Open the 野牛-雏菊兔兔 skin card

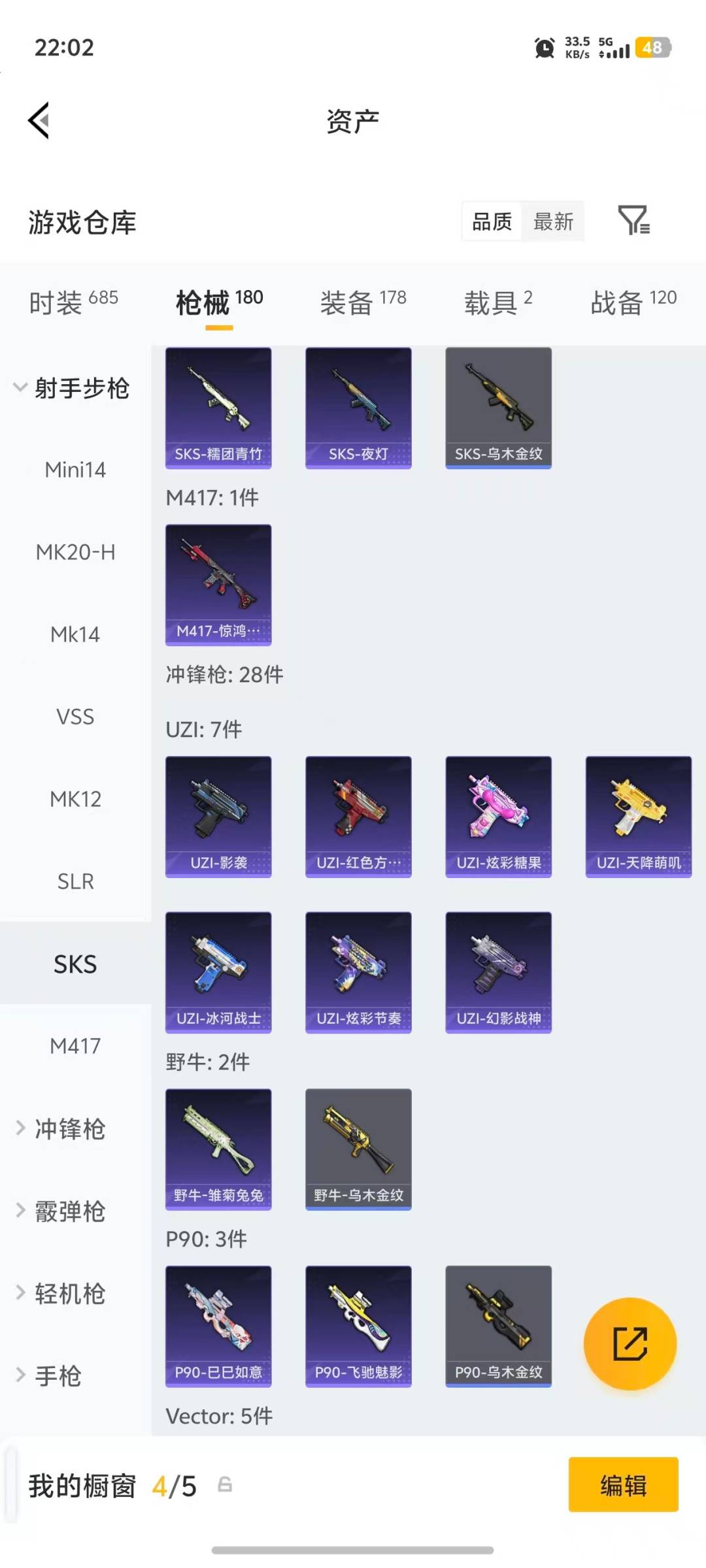[x=218, y=1149]
